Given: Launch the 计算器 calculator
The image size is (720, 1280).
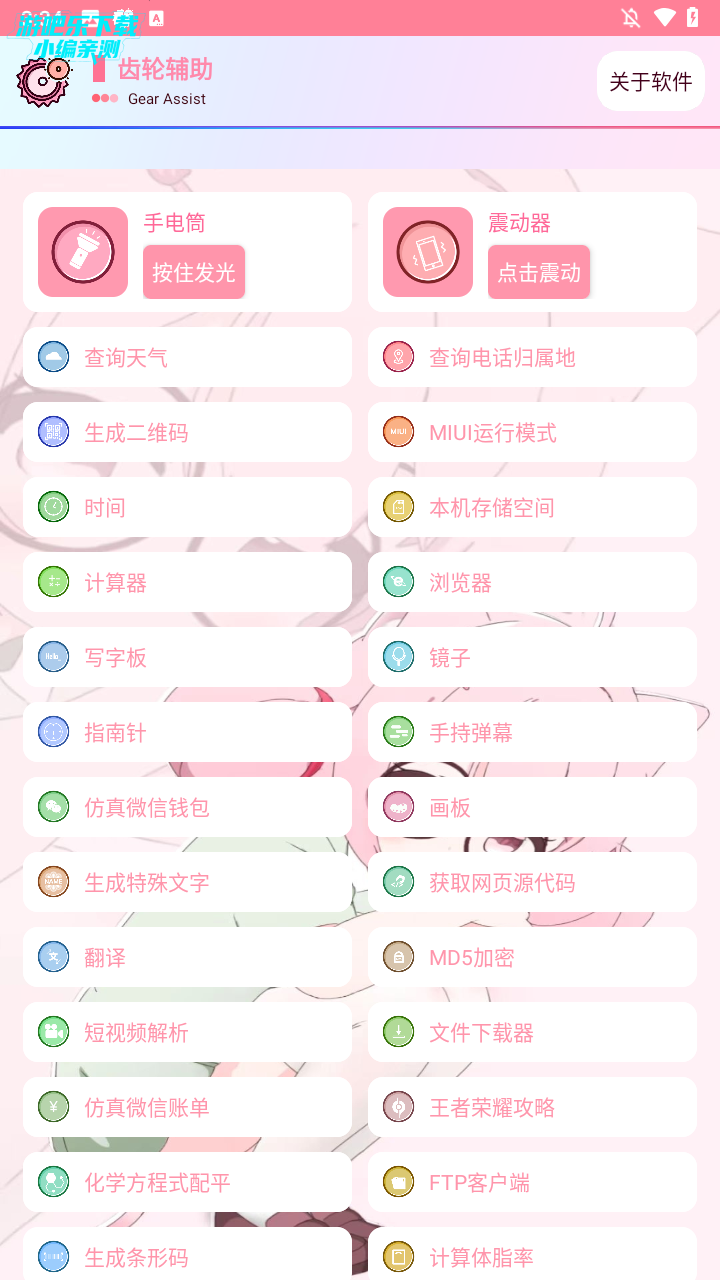Looking at the screenshot, I should 187,582.
